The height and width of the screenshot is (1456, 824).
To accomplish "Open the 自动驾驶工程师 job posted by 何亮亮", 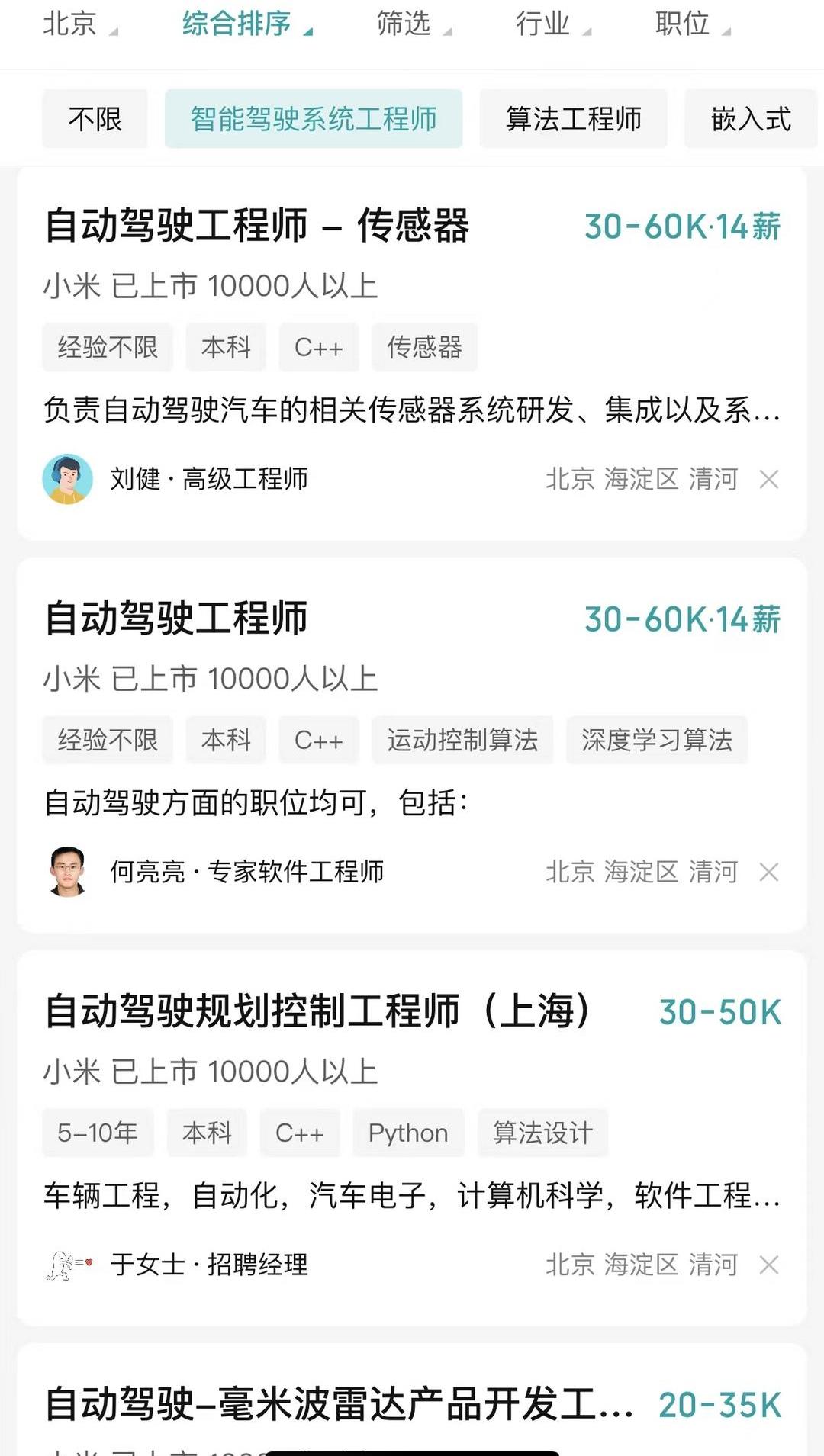I will click(176, 619).
